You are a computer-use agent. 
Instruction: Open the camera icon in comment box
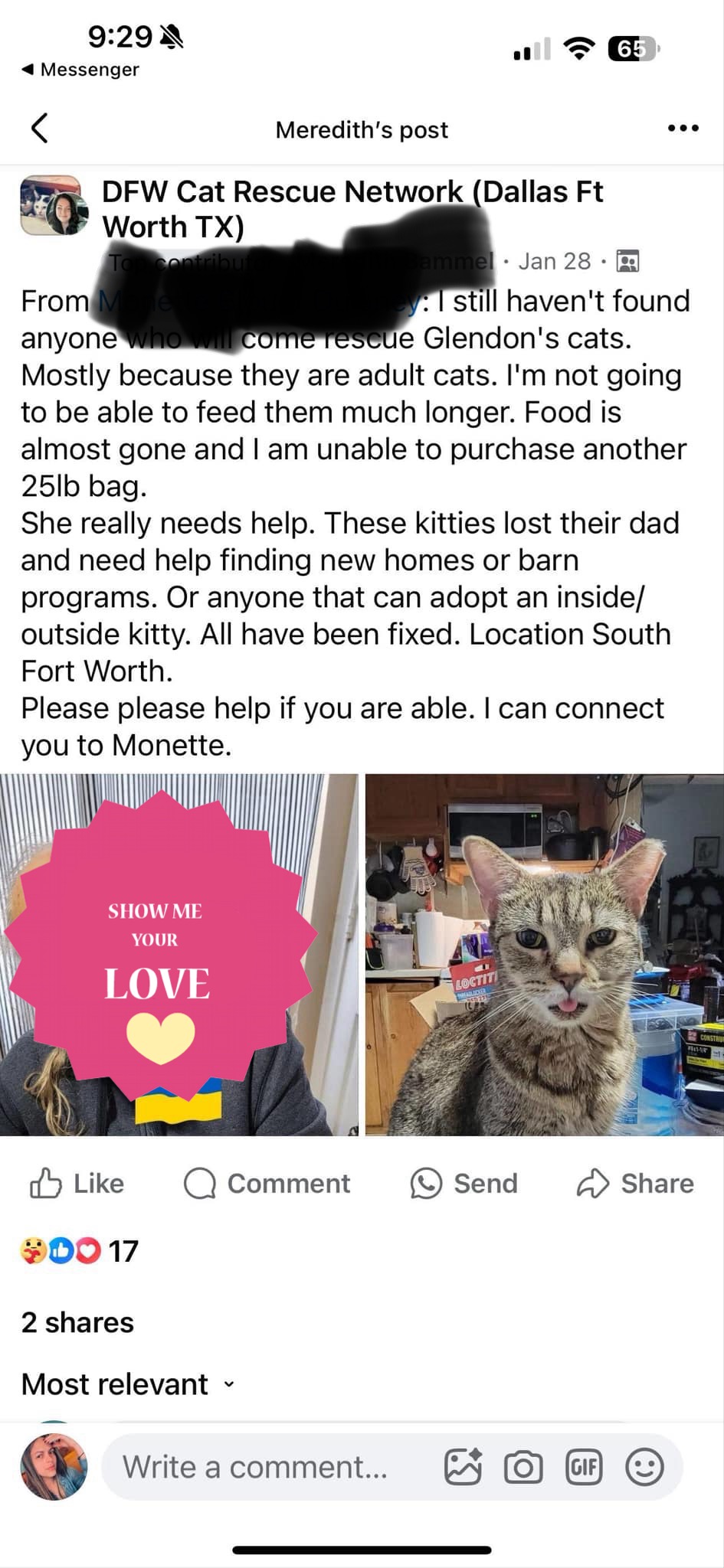[523, 1467]
